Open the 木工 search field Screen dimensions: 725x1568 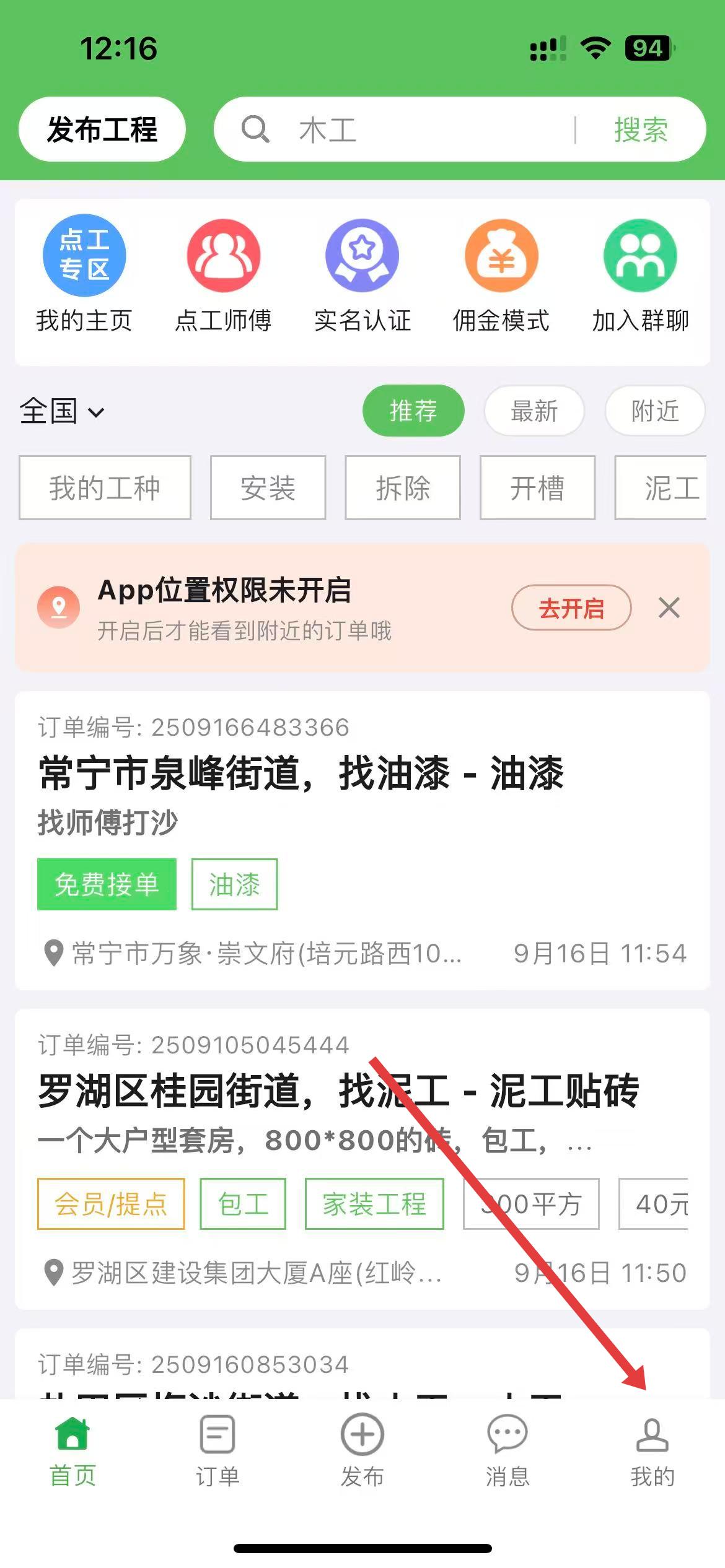pyautogui.click(x=403, y=130)
